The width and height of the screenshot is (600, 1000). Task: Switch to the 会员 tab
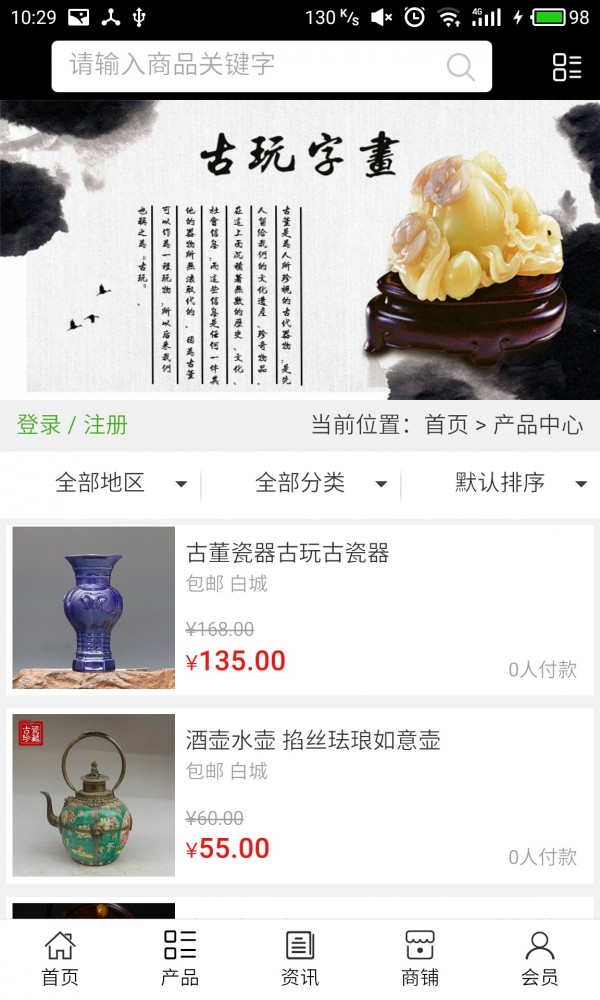540,958
